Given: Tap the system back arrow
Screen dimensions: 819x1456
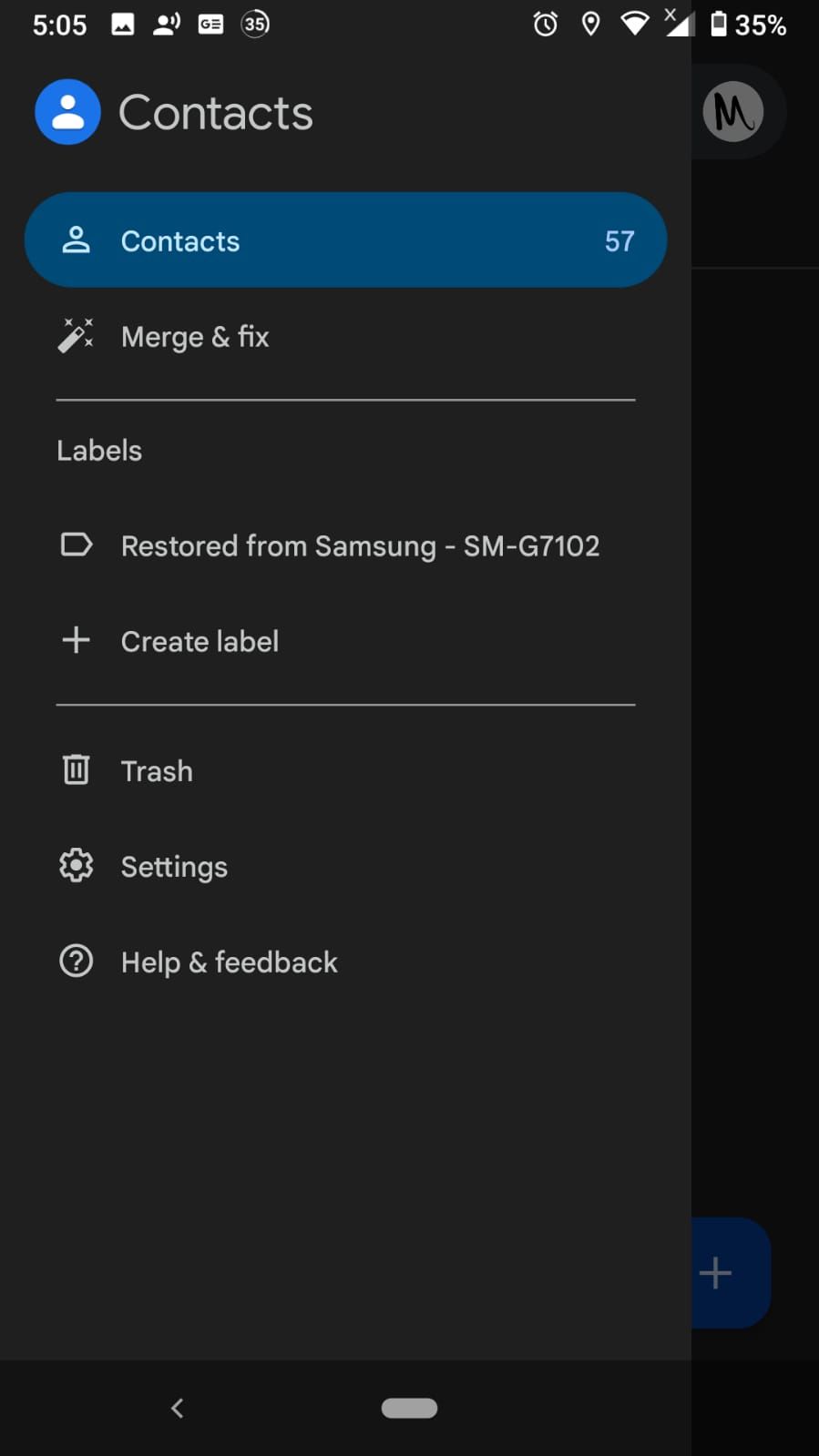Looking at the screenshot, I should [178, 1408].
